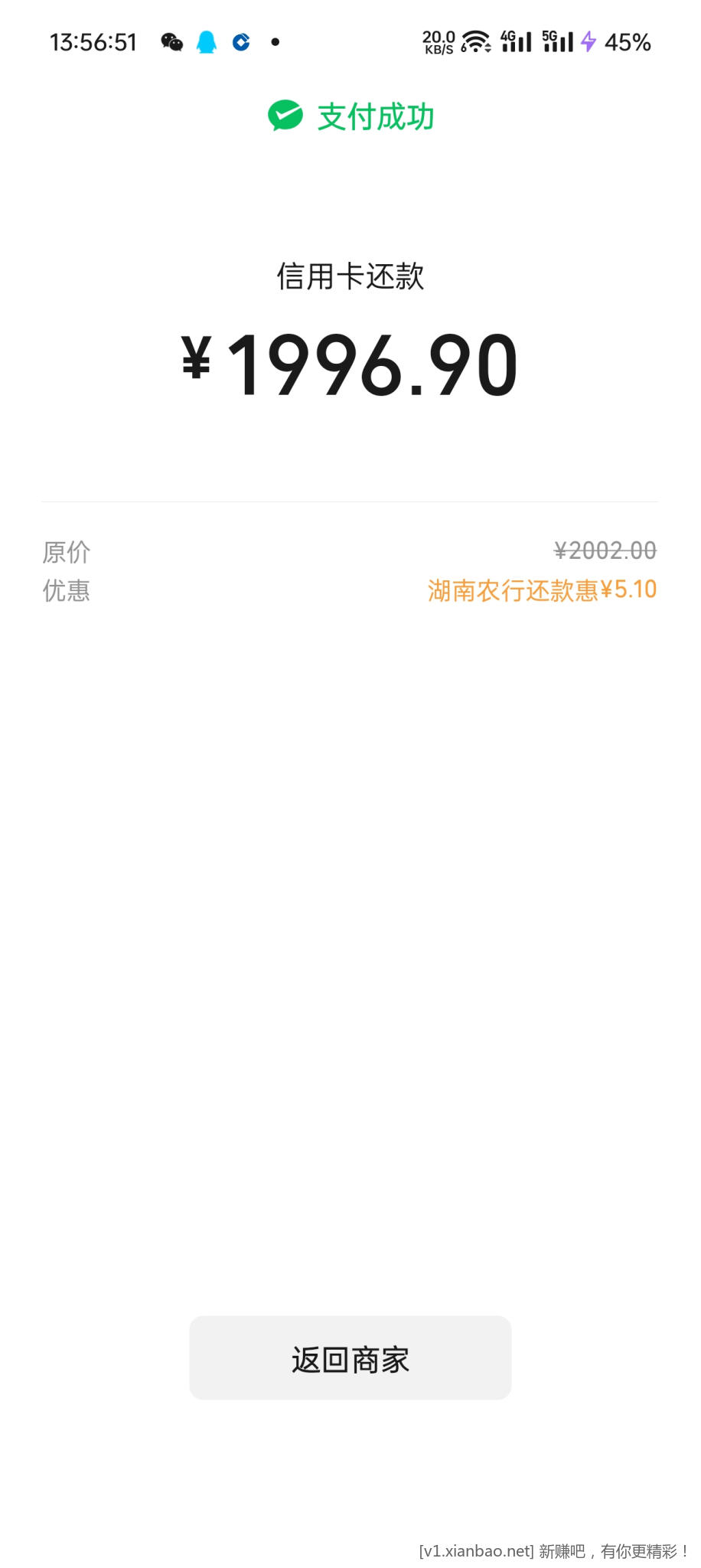This screenshot has height=1568, width=701.
Task: Tap the 原价 label on the detail row
Action: 66,550
